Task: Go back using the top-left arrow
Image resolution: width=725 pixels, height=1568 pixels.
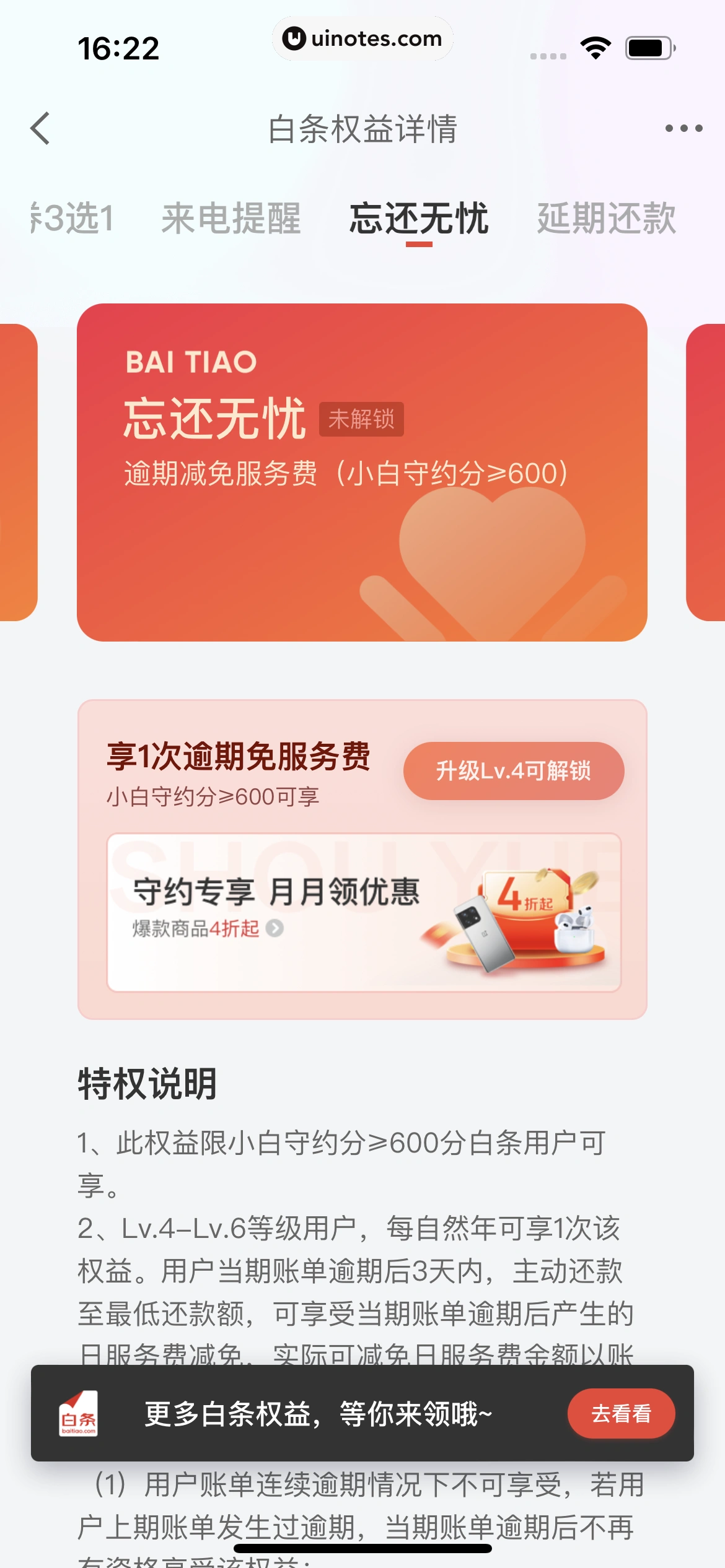Action: click(x=41, y=129)
